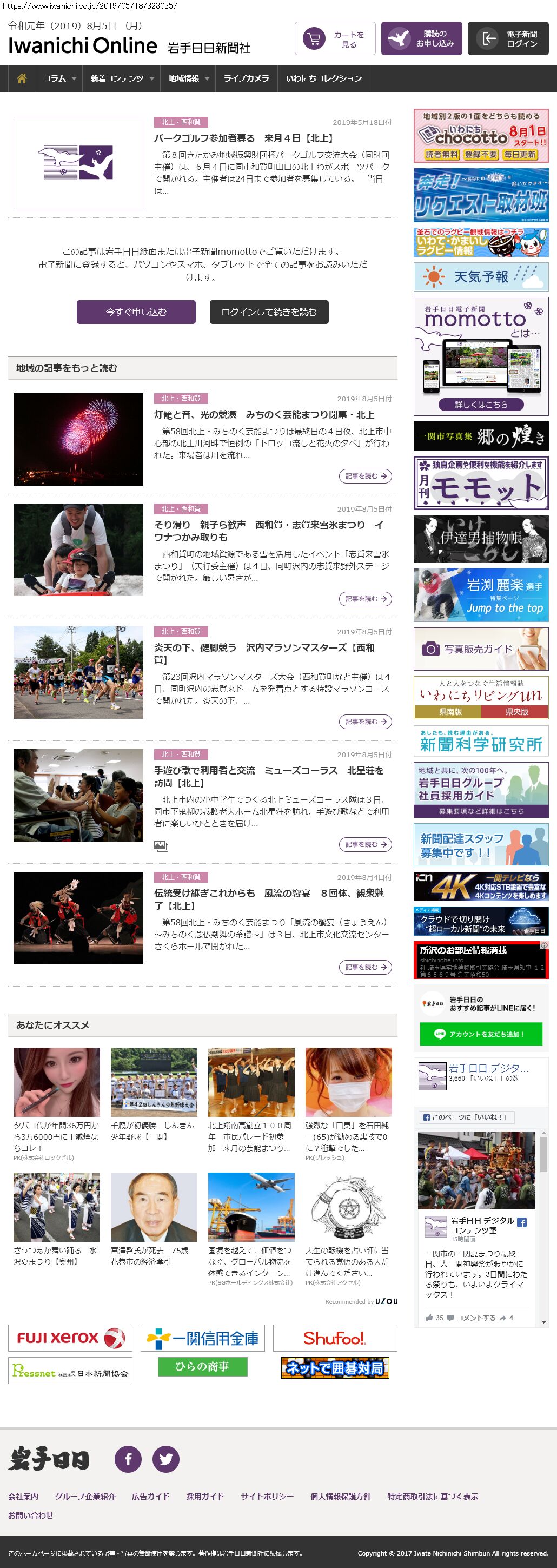Open いわにちコレクション navigation item
The width and height of the screenshot is (557, 1568).
pyautogui.click(x=323, y=78)
